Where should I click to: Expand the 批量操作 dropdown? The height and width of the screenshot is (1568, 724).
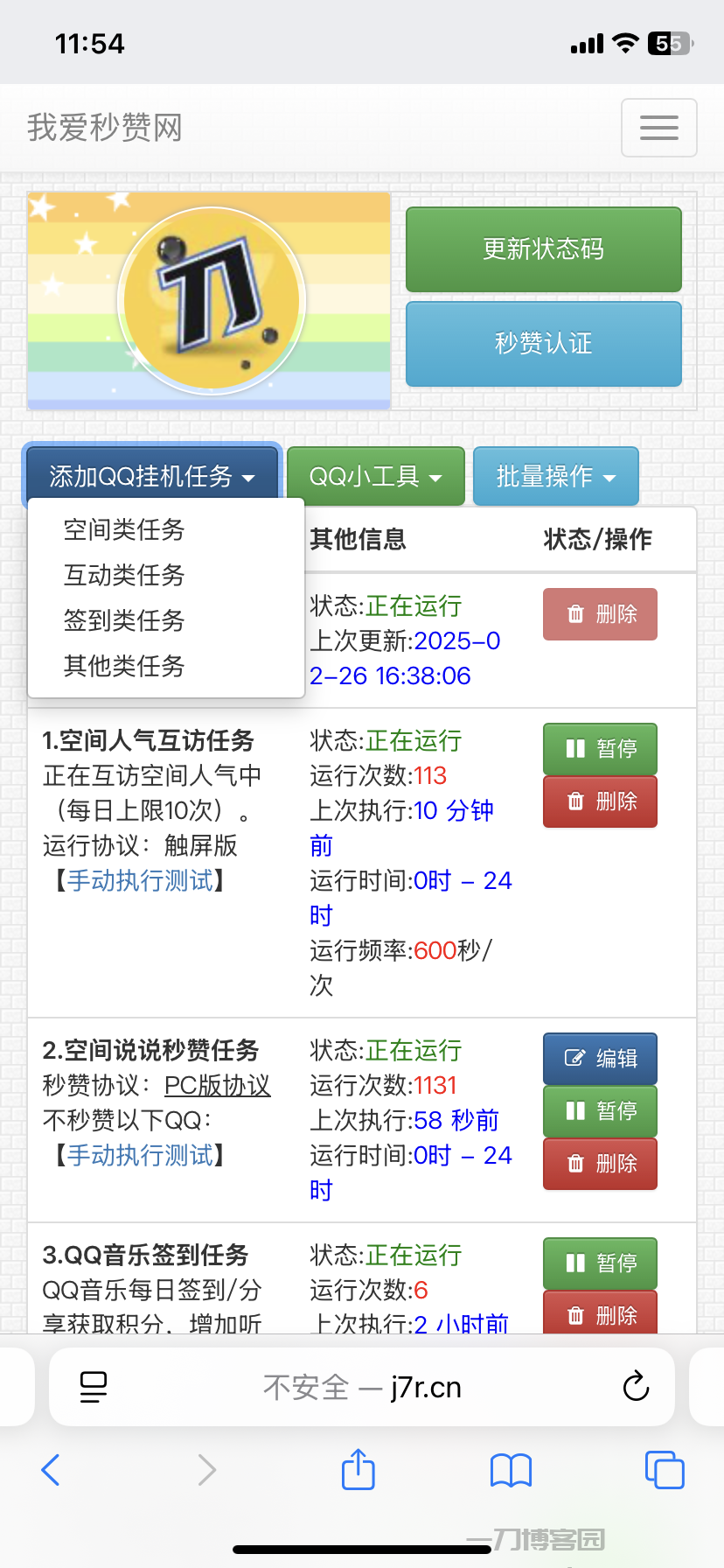pyautogui.click(x=556, y=476)
